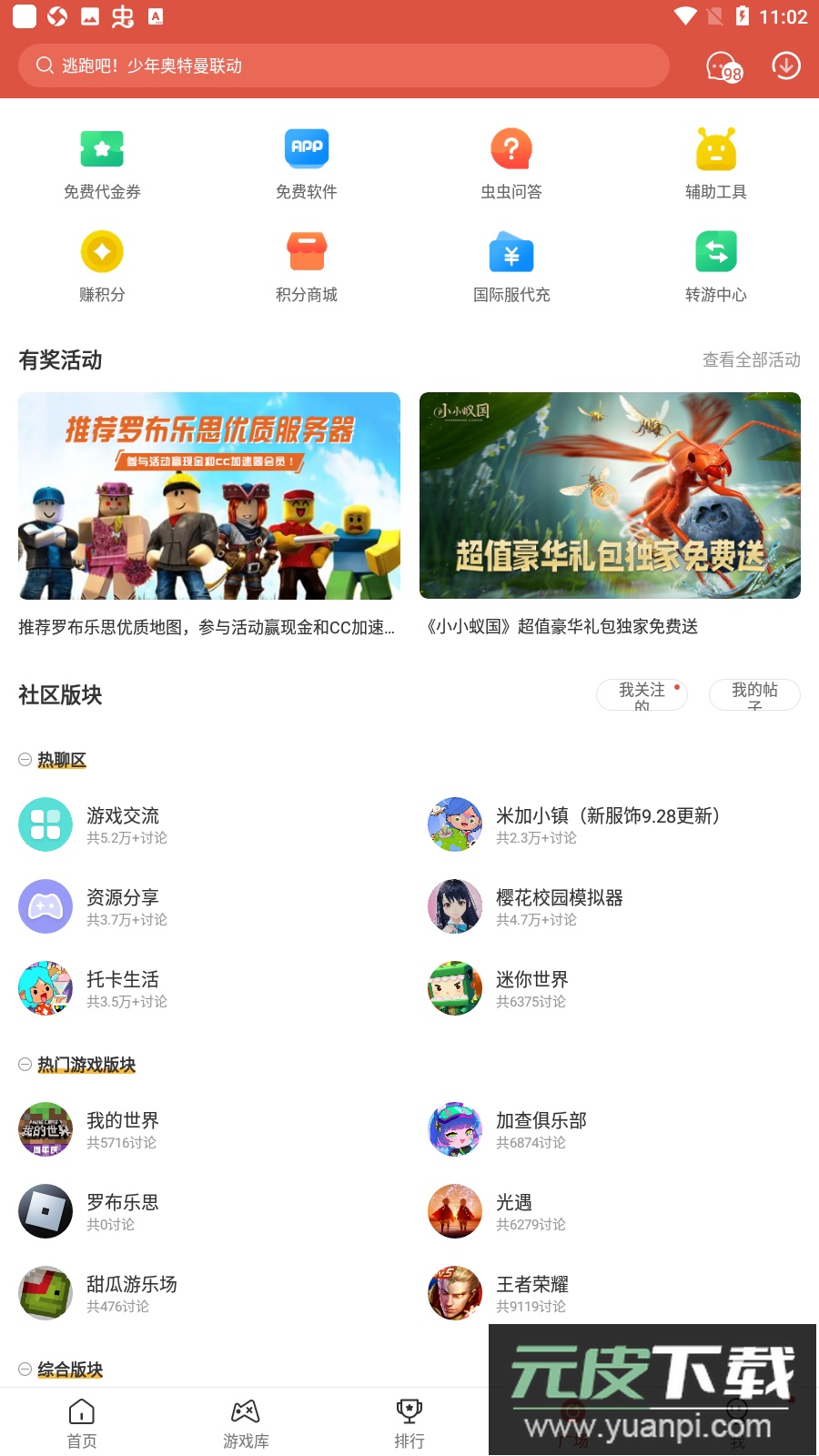Tap the 我关注的 followed button
The width and height of the screenshot is (819, 1456).
(642, 694)
